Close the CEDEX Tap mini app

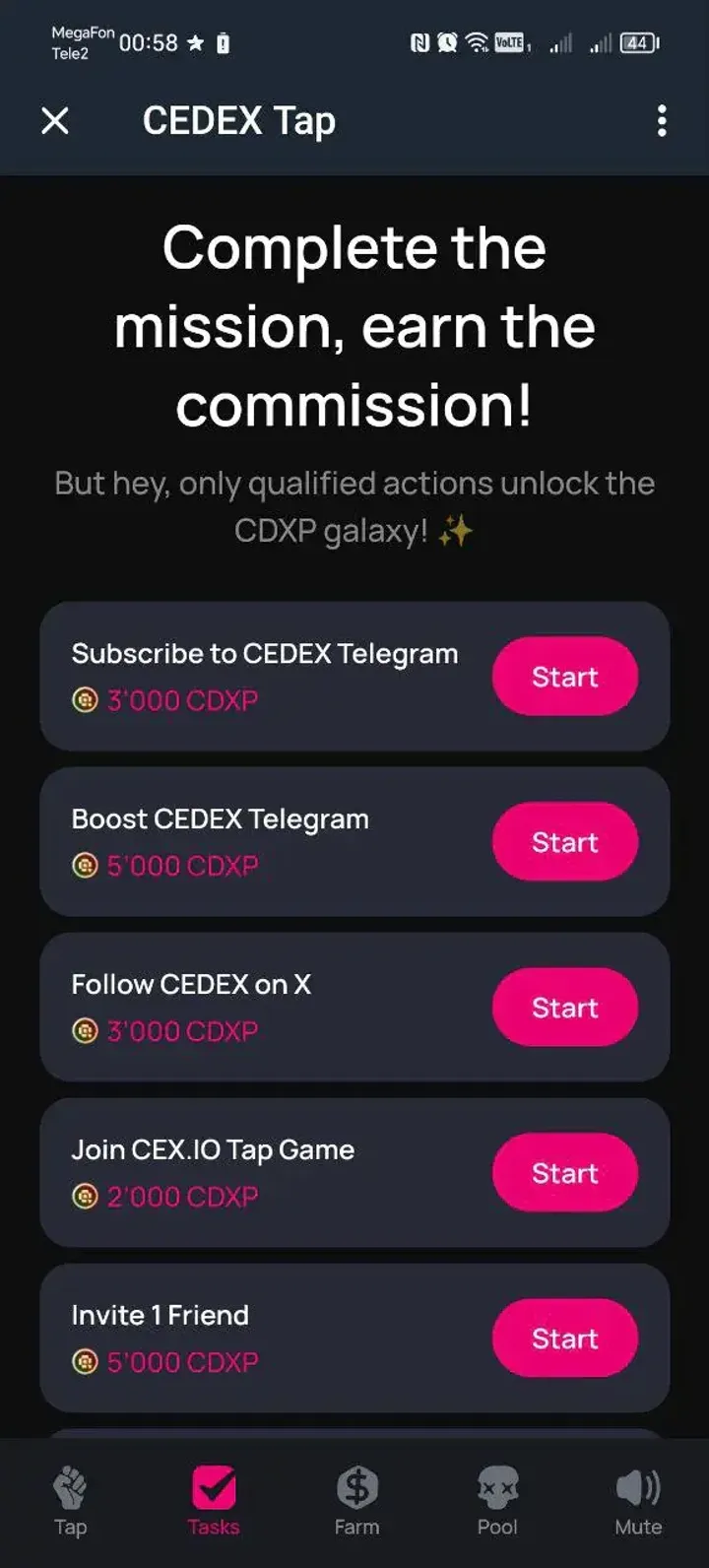click(55, 120)
